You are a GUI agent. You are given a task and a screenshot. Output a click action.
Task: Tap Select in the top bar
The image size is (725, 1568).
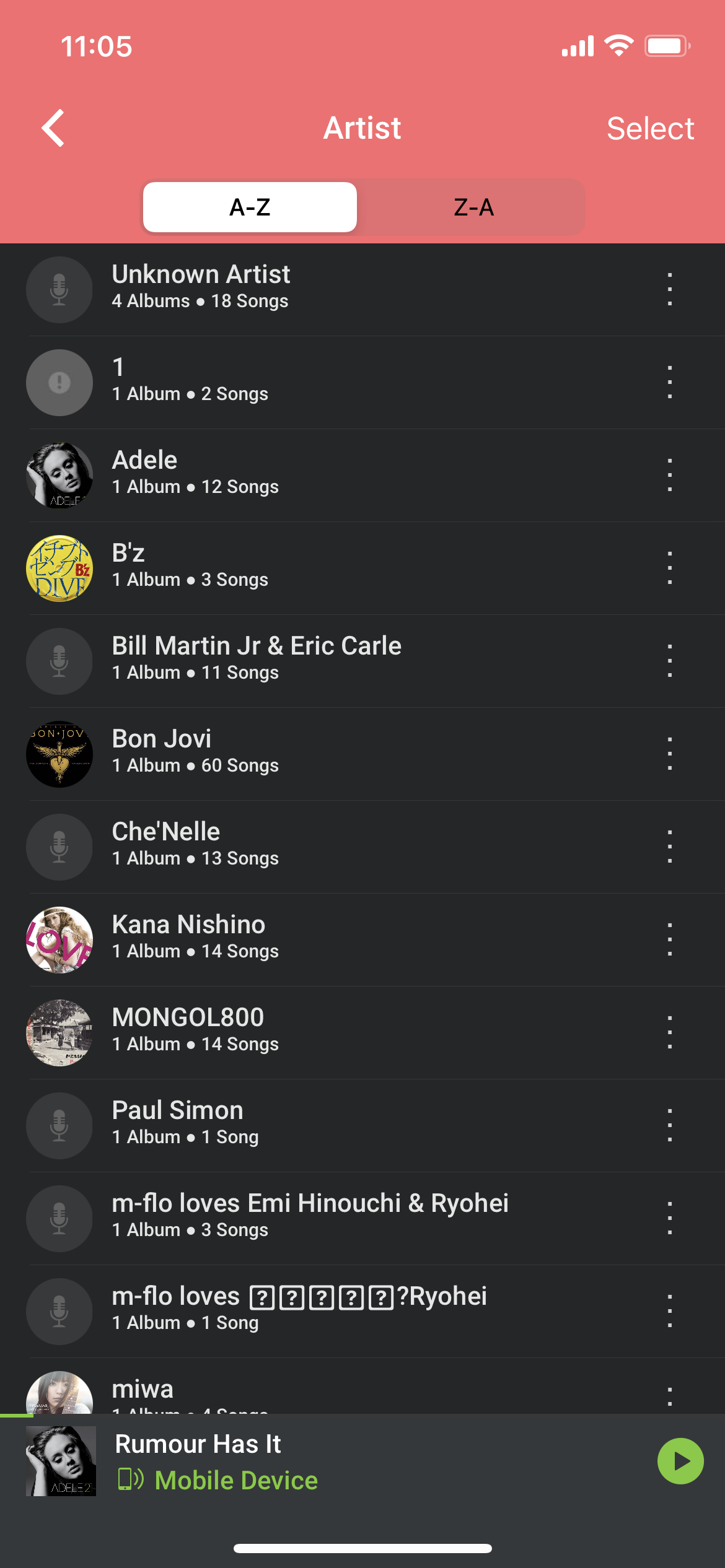click(649, 129)
